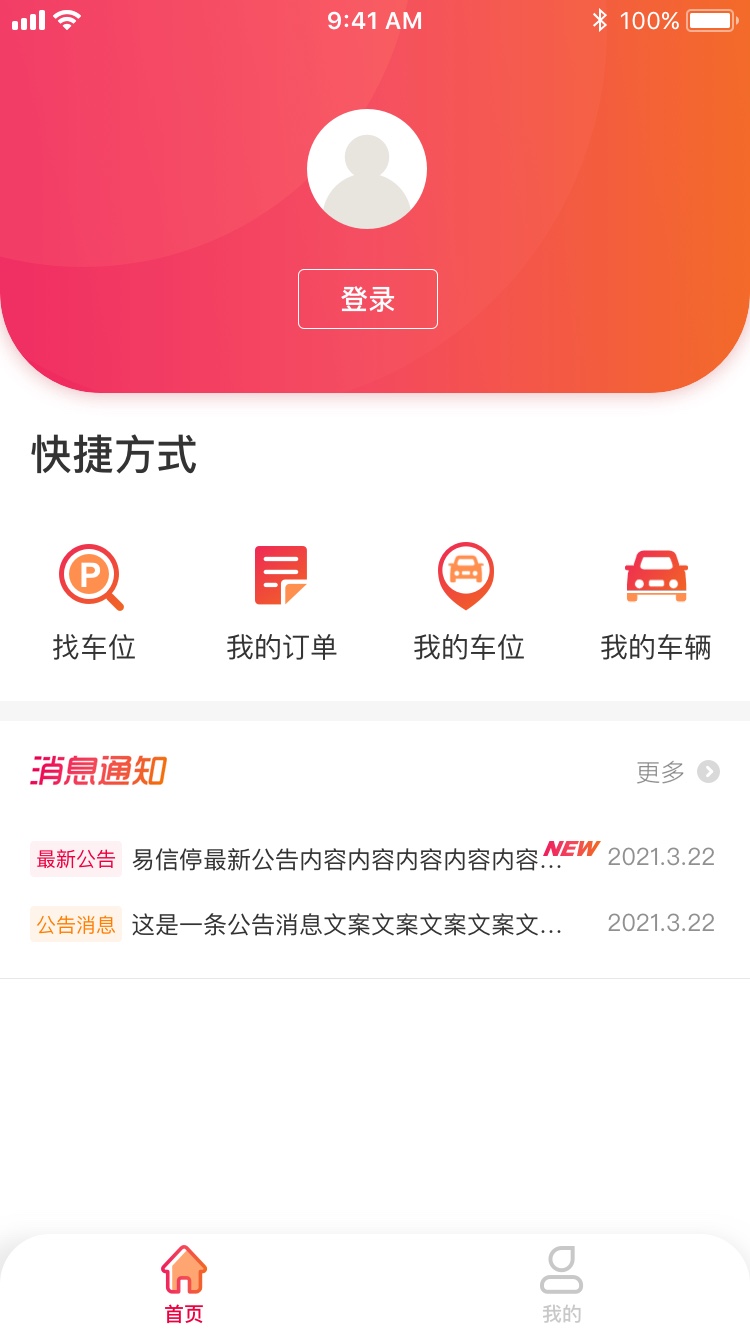Switch to the 首页 tab

click(x=184, y=1284)
